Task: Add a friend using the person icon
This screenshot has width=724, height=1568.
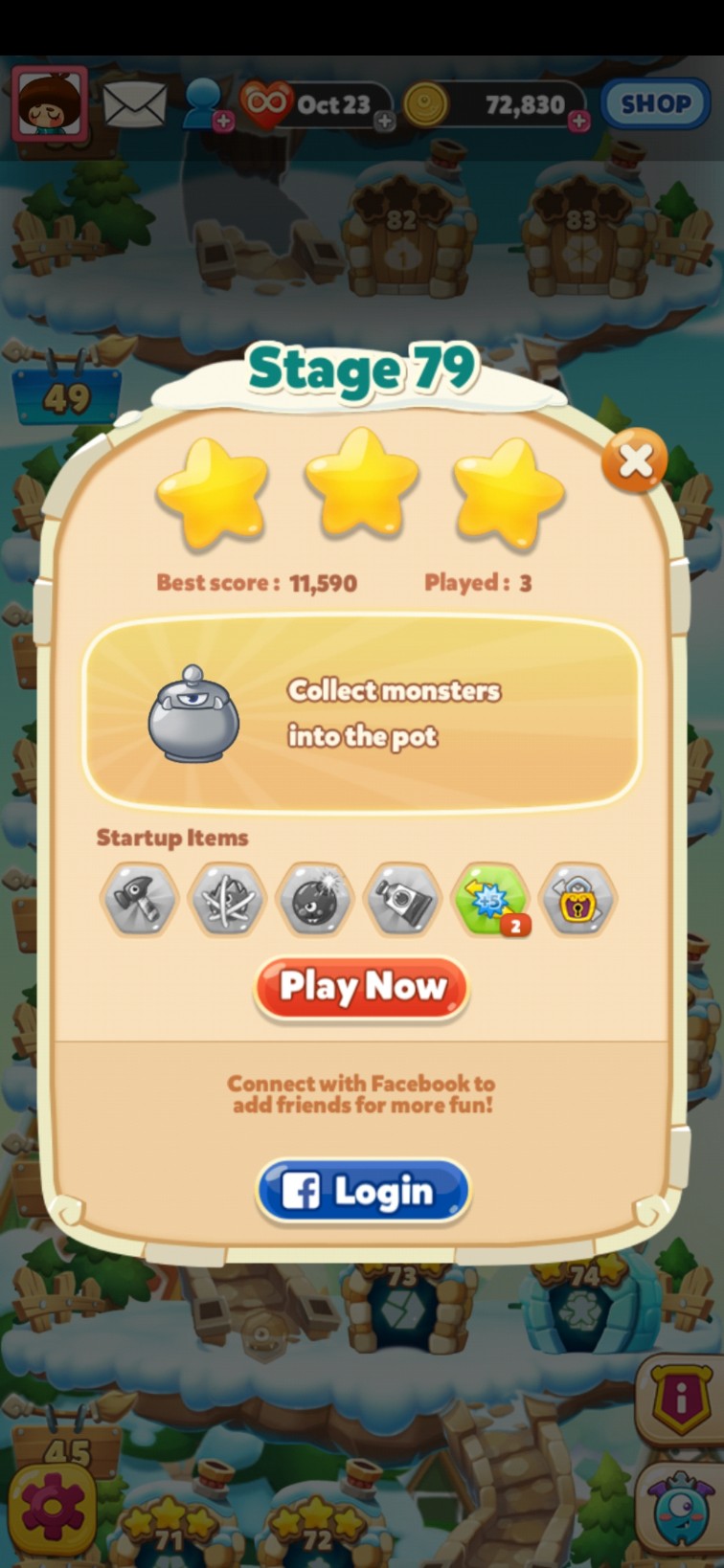Action: coord(203,103)
